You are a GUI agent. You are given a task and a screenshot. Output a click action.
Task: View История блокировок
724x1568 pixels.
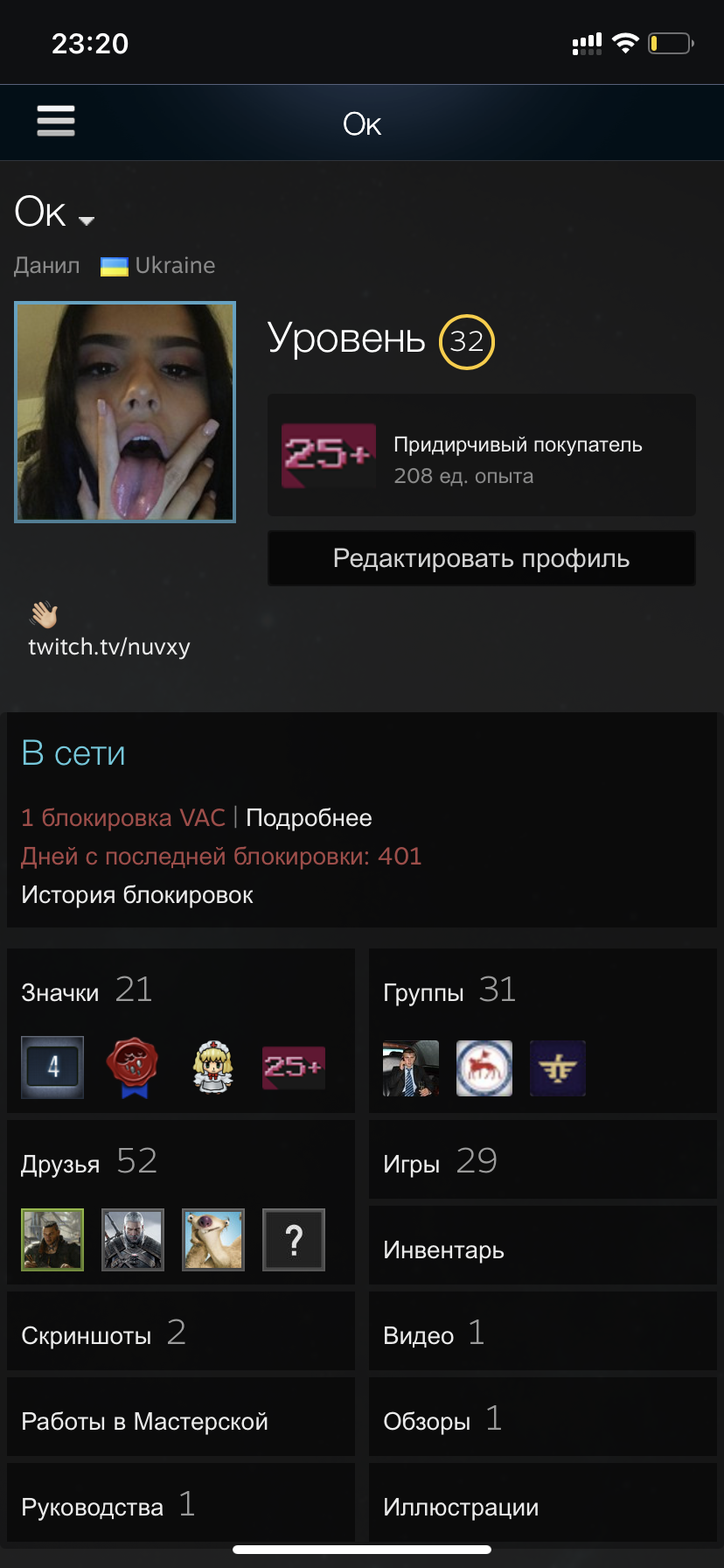point(137,895)
